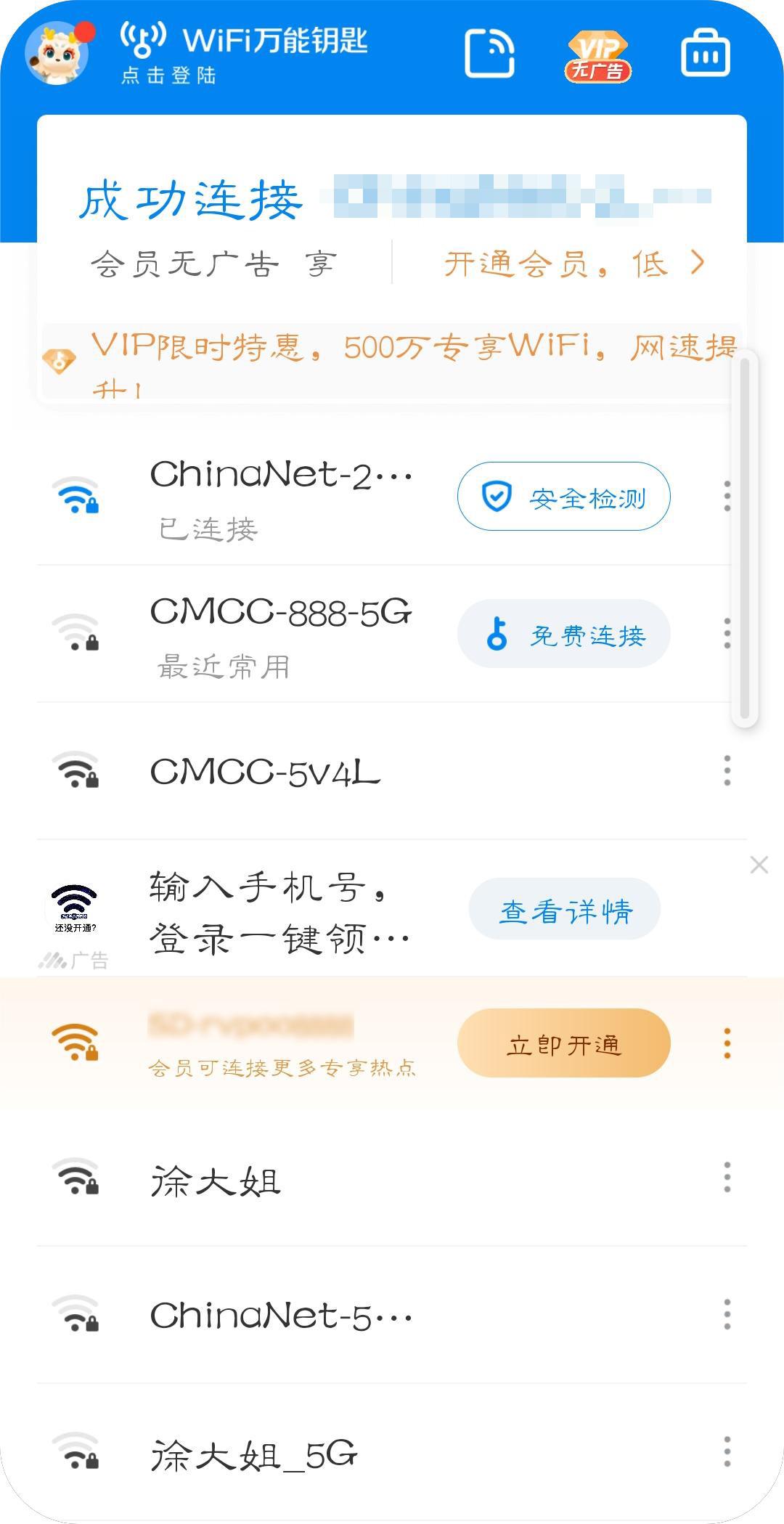
Task: Tap 免费连接 to connect CMCC-888-5G
Action: 563,634
